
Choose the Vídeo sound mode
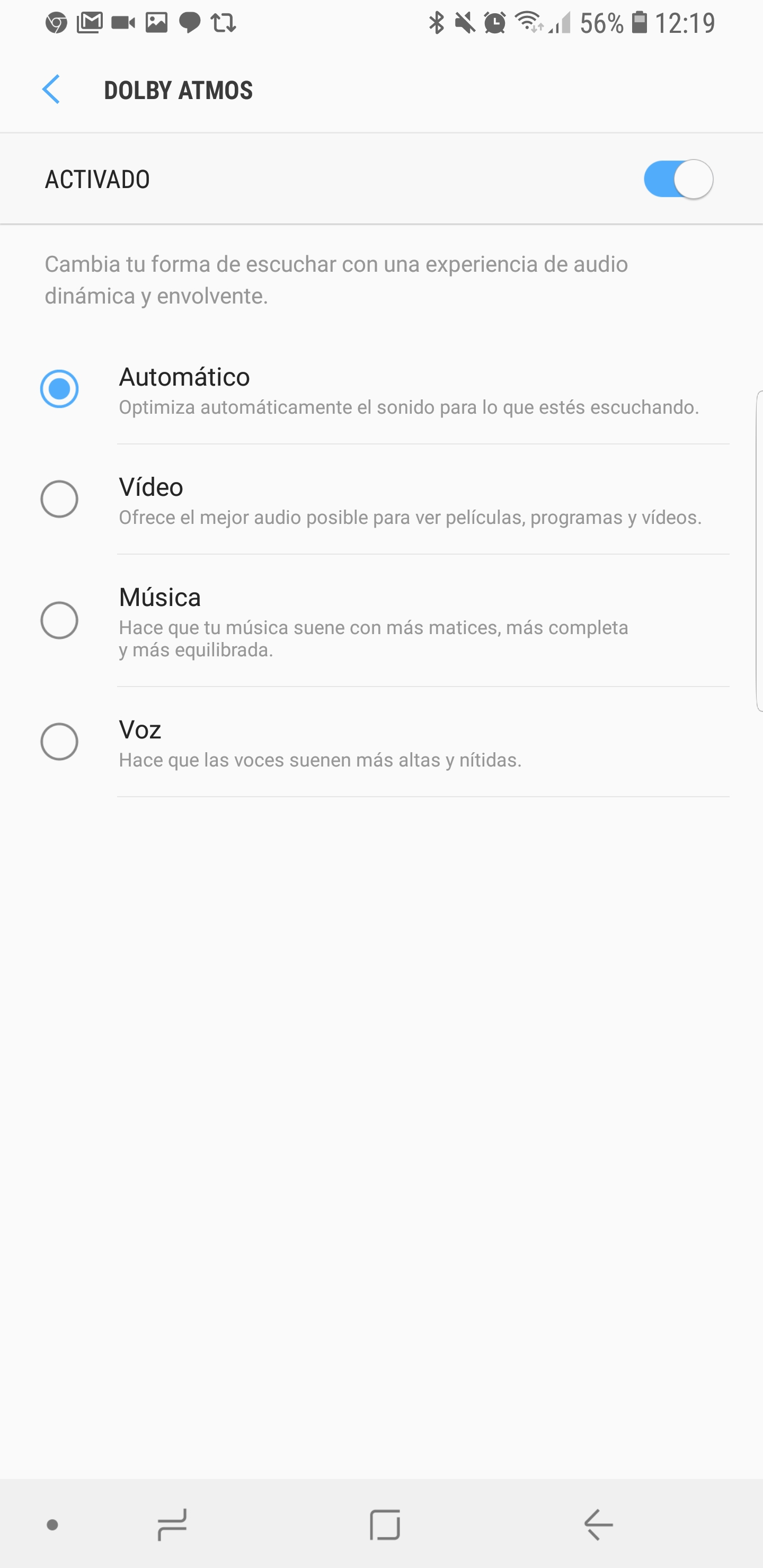coord(60,499)
